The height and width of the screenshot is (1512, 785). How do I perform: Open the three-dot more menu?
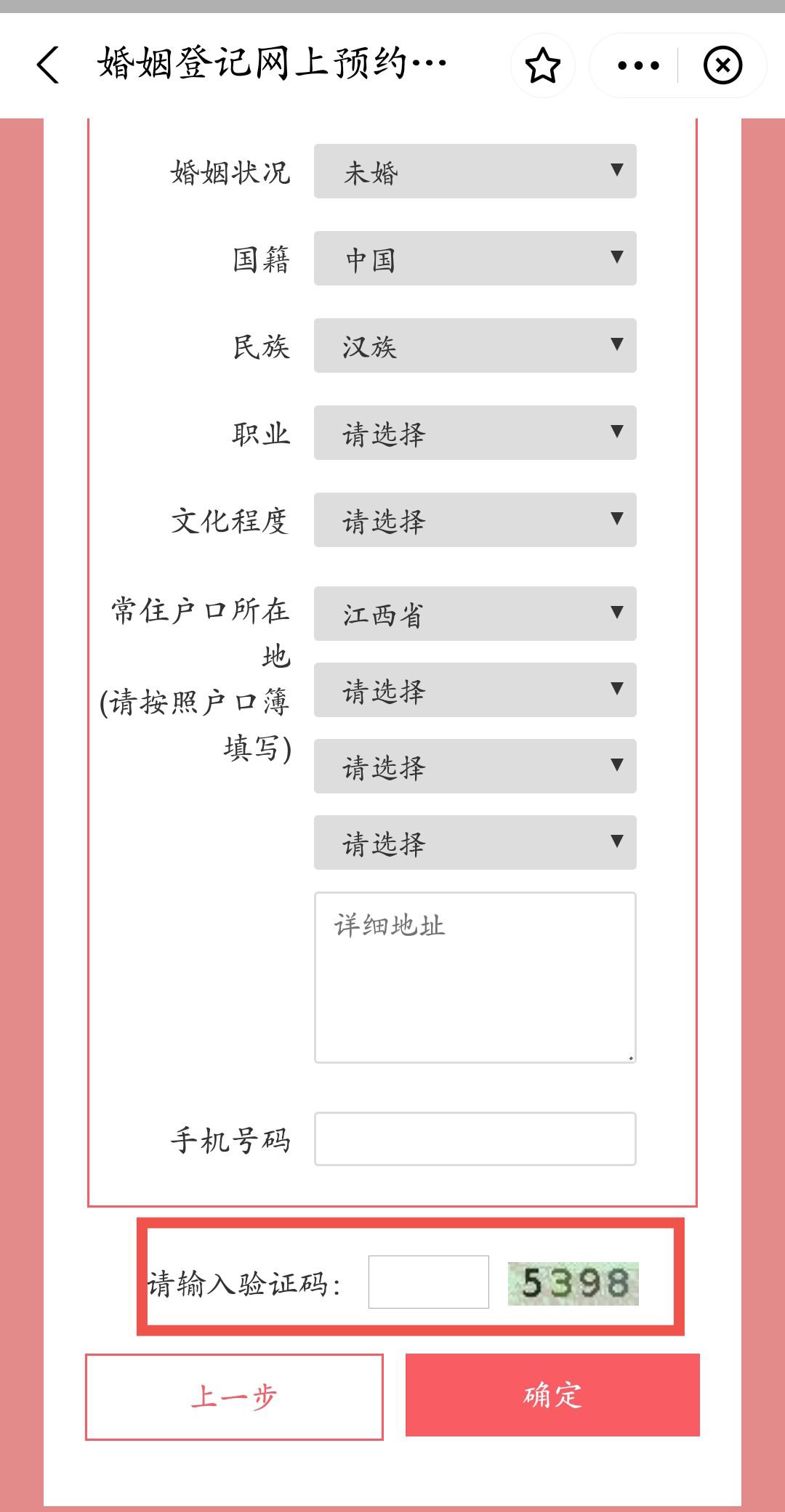(637, 65)
